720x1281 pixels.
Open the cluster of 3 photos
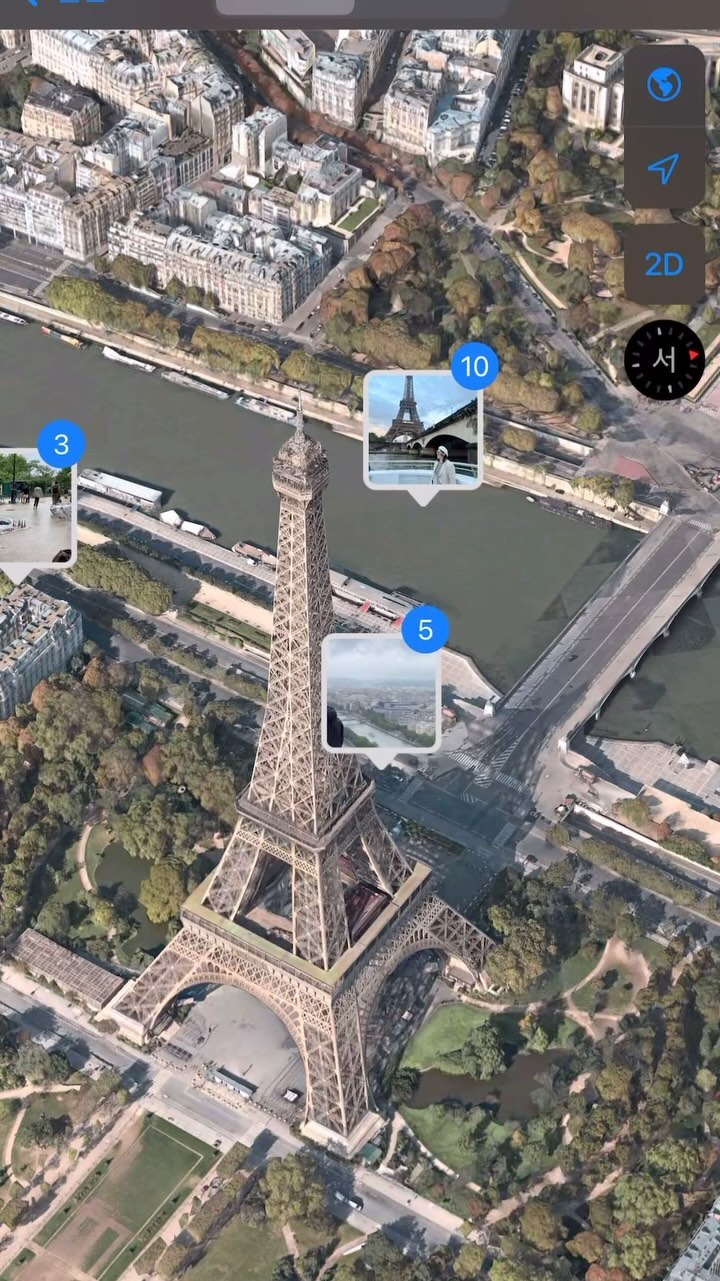(x=35, y=507)
